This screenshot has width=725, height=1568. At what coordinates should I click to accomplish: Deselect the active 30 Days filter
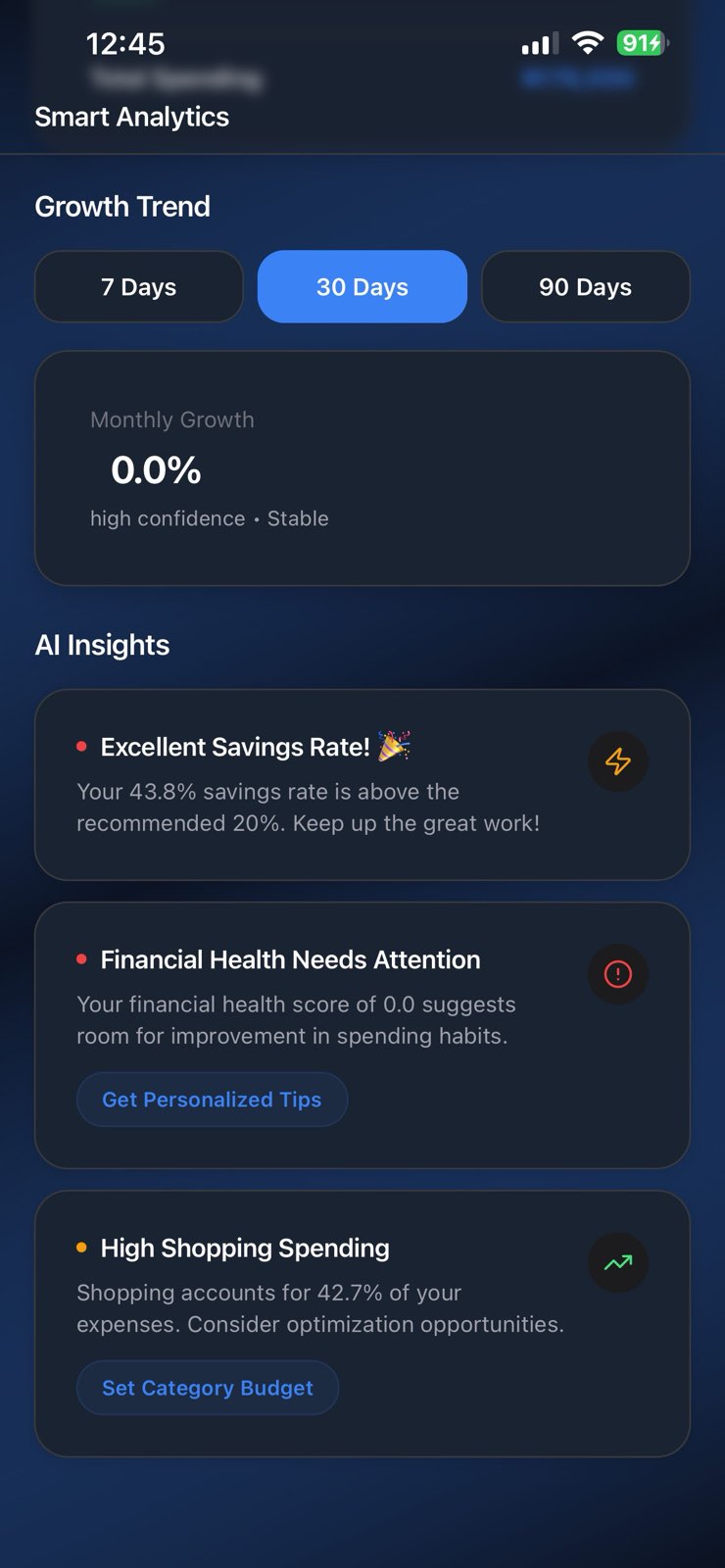point(362,286)
